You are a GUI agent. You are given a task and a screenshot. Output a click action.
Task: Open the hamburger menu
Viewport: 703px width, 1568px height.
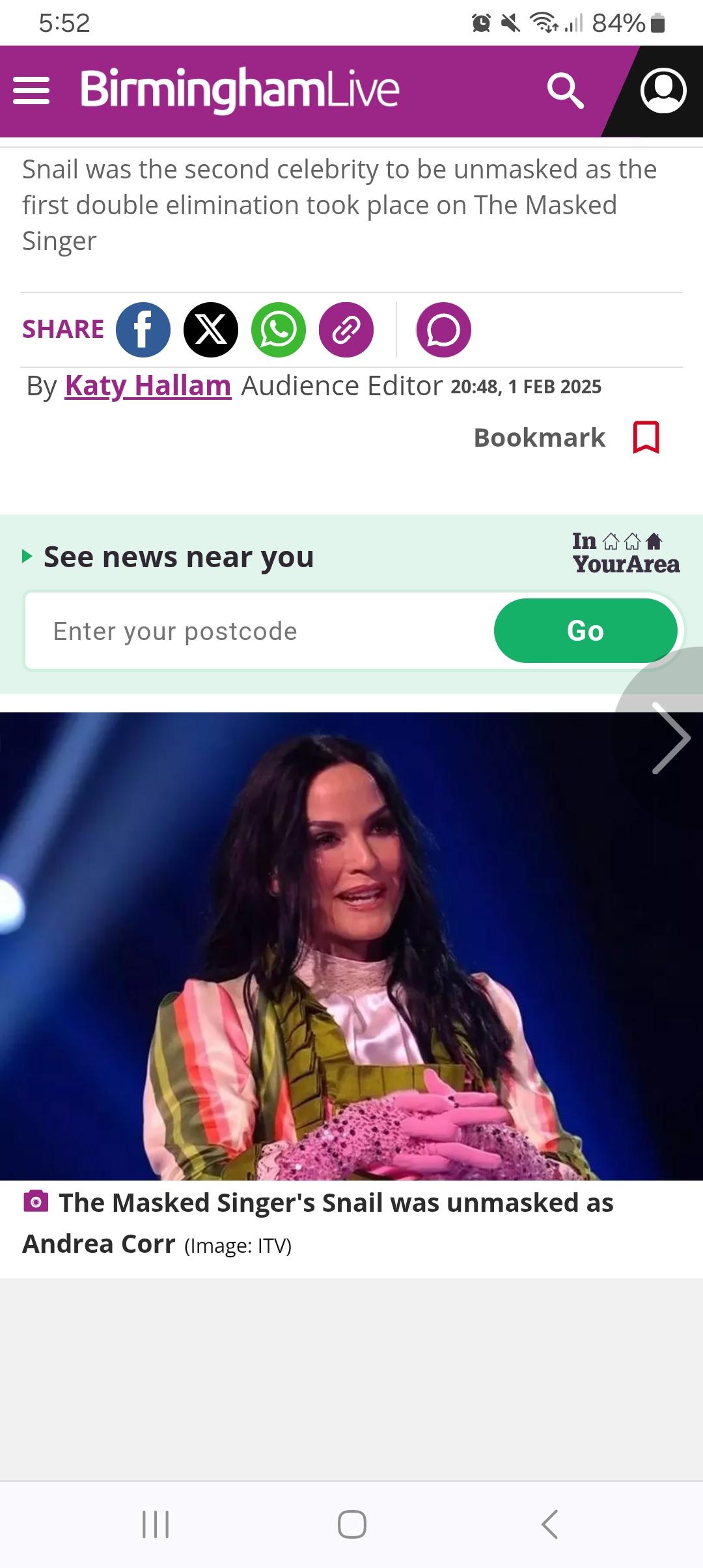[x=31, y=91]
